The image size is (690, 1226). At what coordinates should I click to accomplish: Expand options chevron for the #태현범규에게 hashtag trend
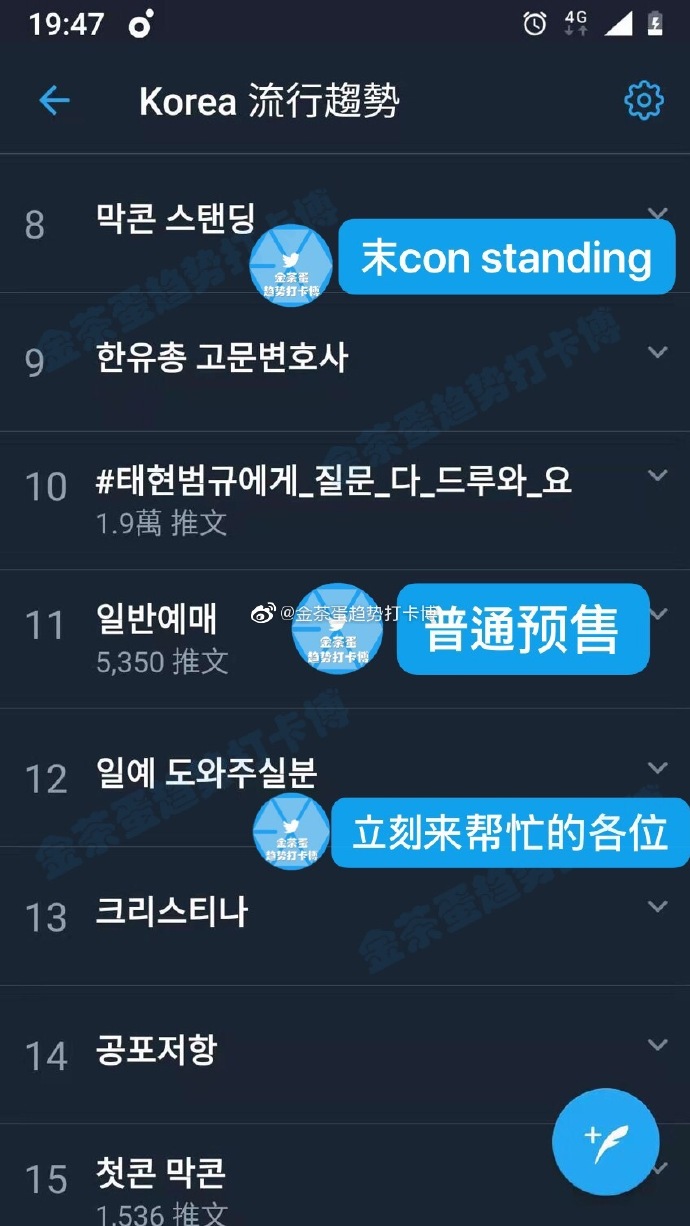pyautogui.click(x=657, y=475)
